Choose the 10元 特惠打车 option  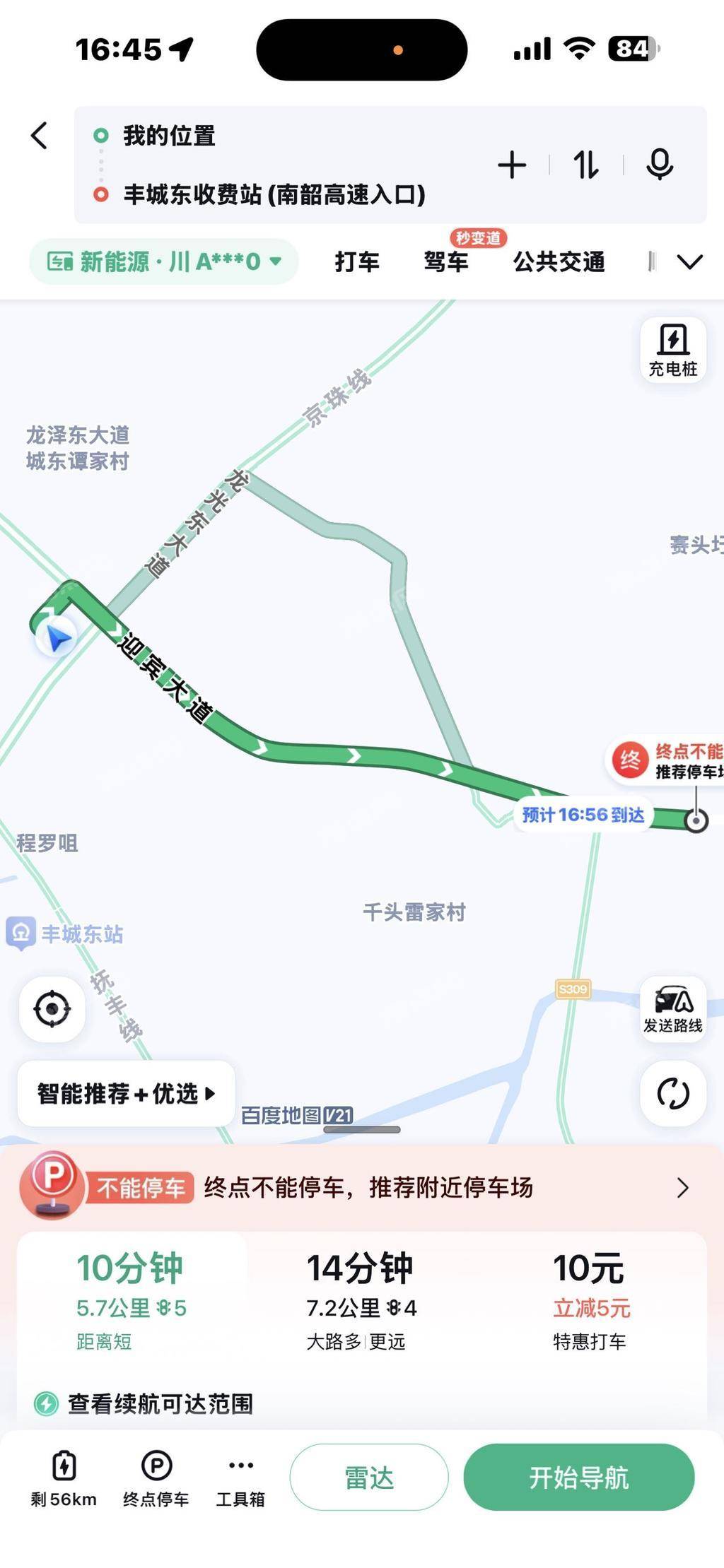[590, 1300]
